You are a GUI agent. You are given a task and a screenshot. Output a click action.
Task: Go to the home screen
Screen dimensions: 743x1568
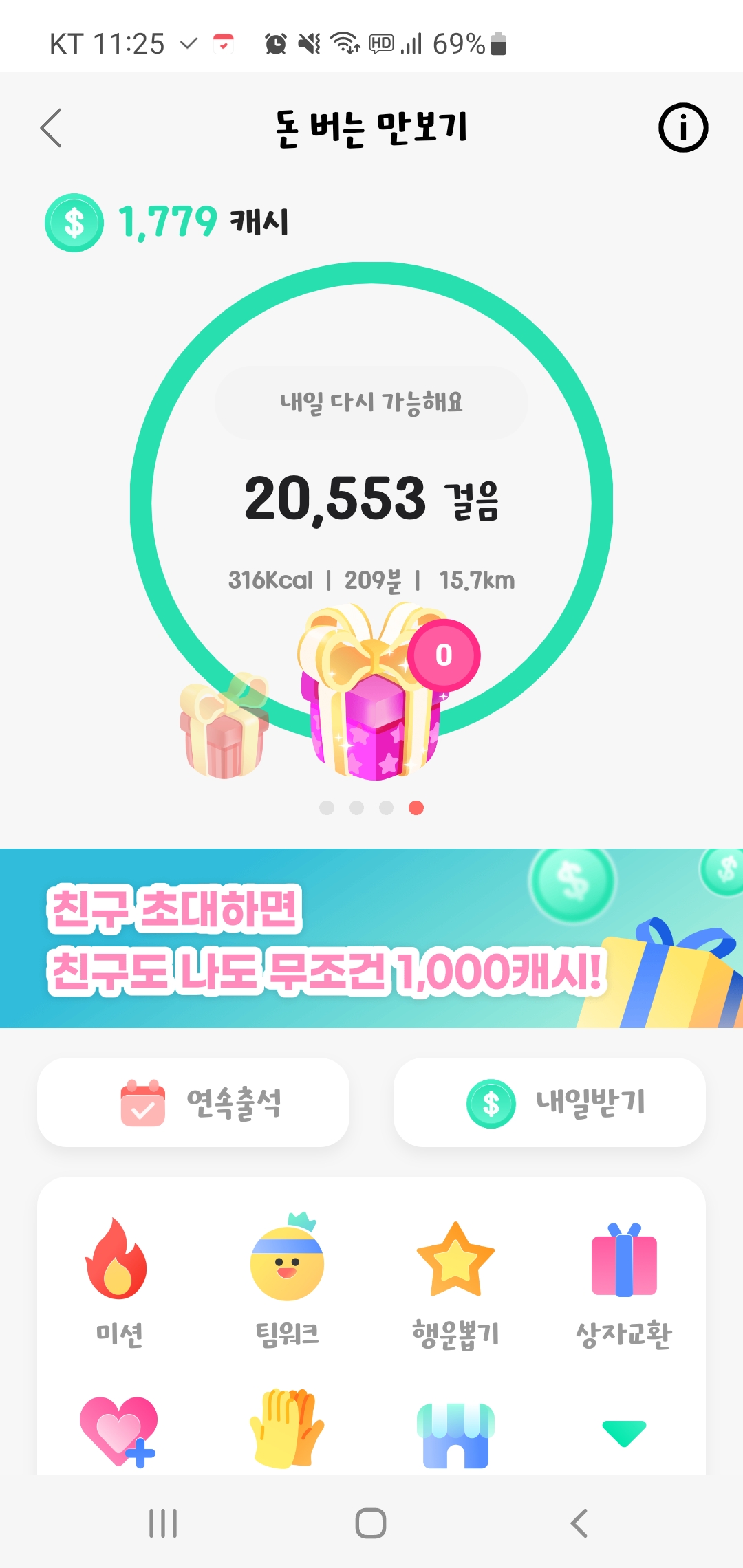pos(371,1523)
